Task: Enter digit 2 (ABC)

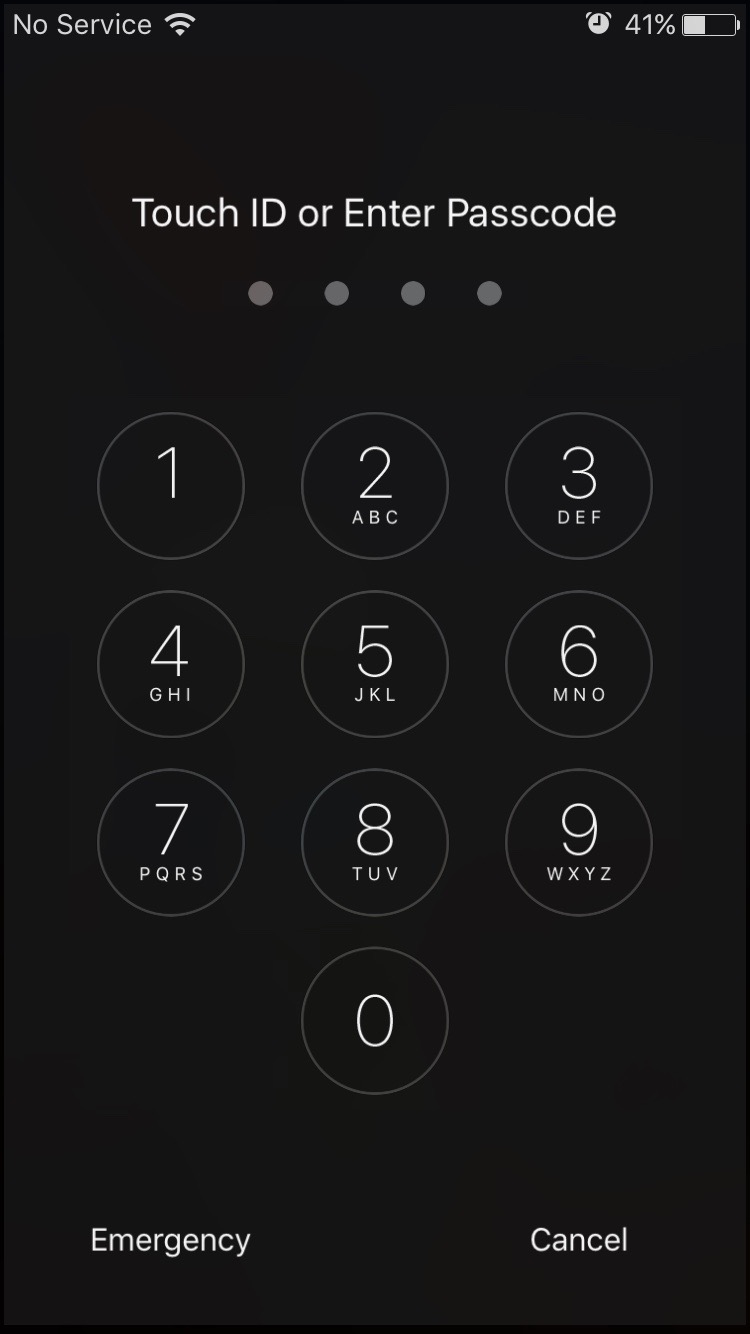Action: tap(375, 486)
